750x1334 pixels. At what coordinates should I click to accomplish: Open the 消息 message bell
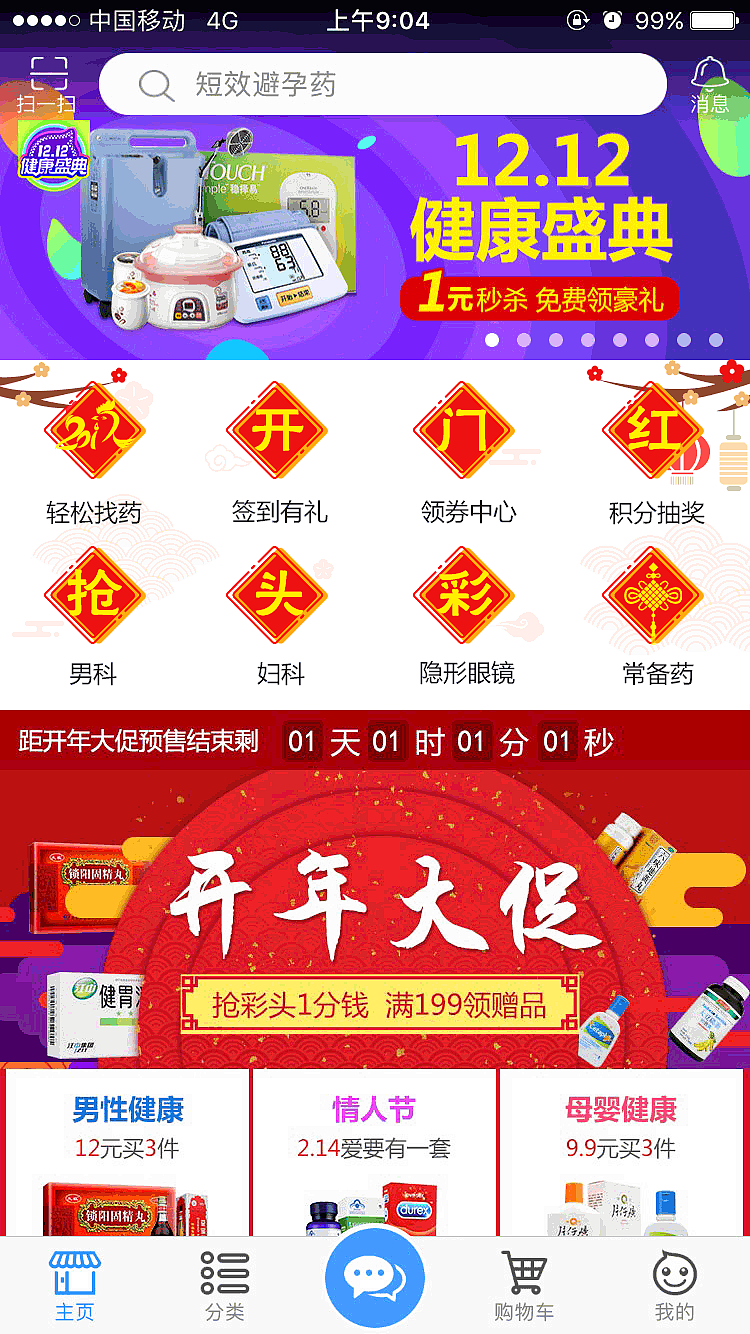coord(709,84)
